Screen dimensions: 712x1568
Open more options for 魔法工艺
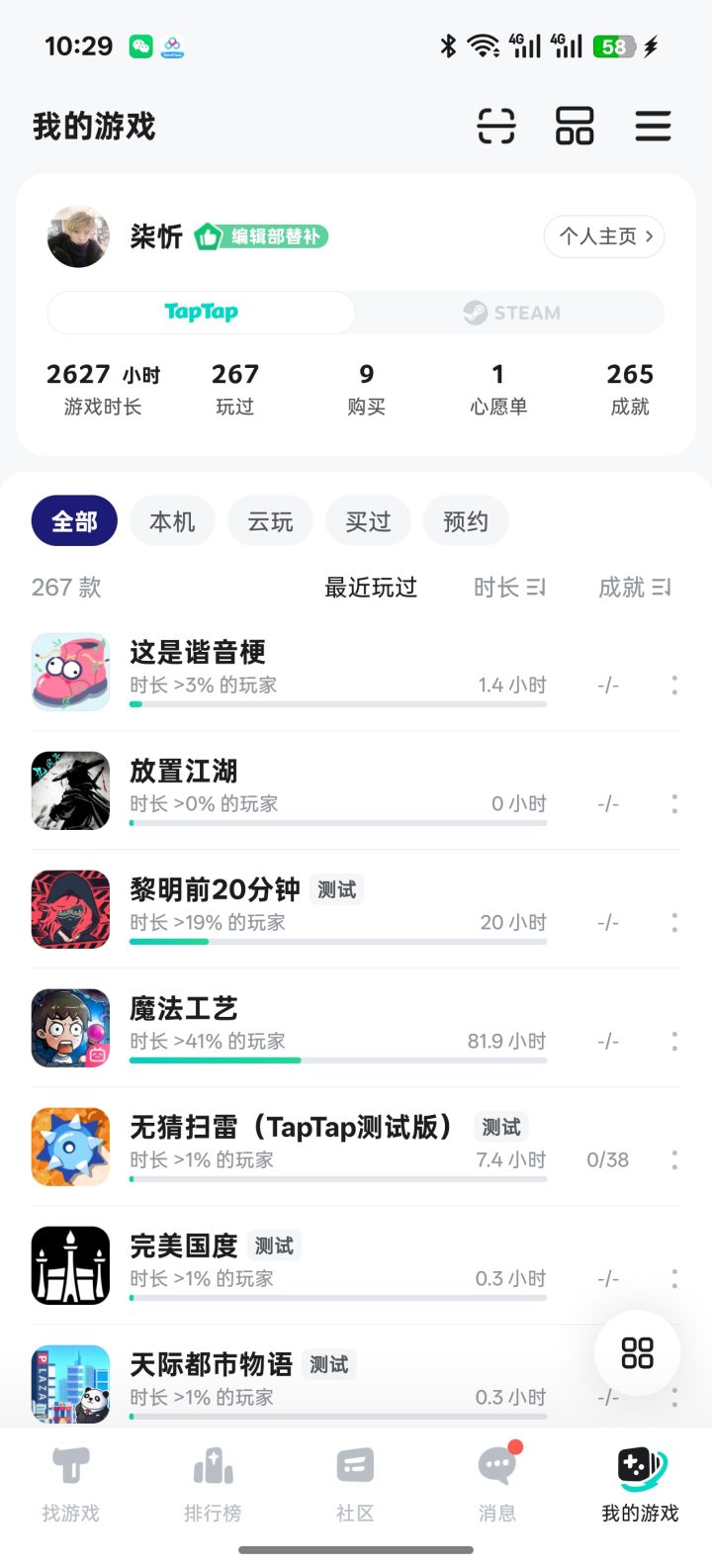[674, 1041]
